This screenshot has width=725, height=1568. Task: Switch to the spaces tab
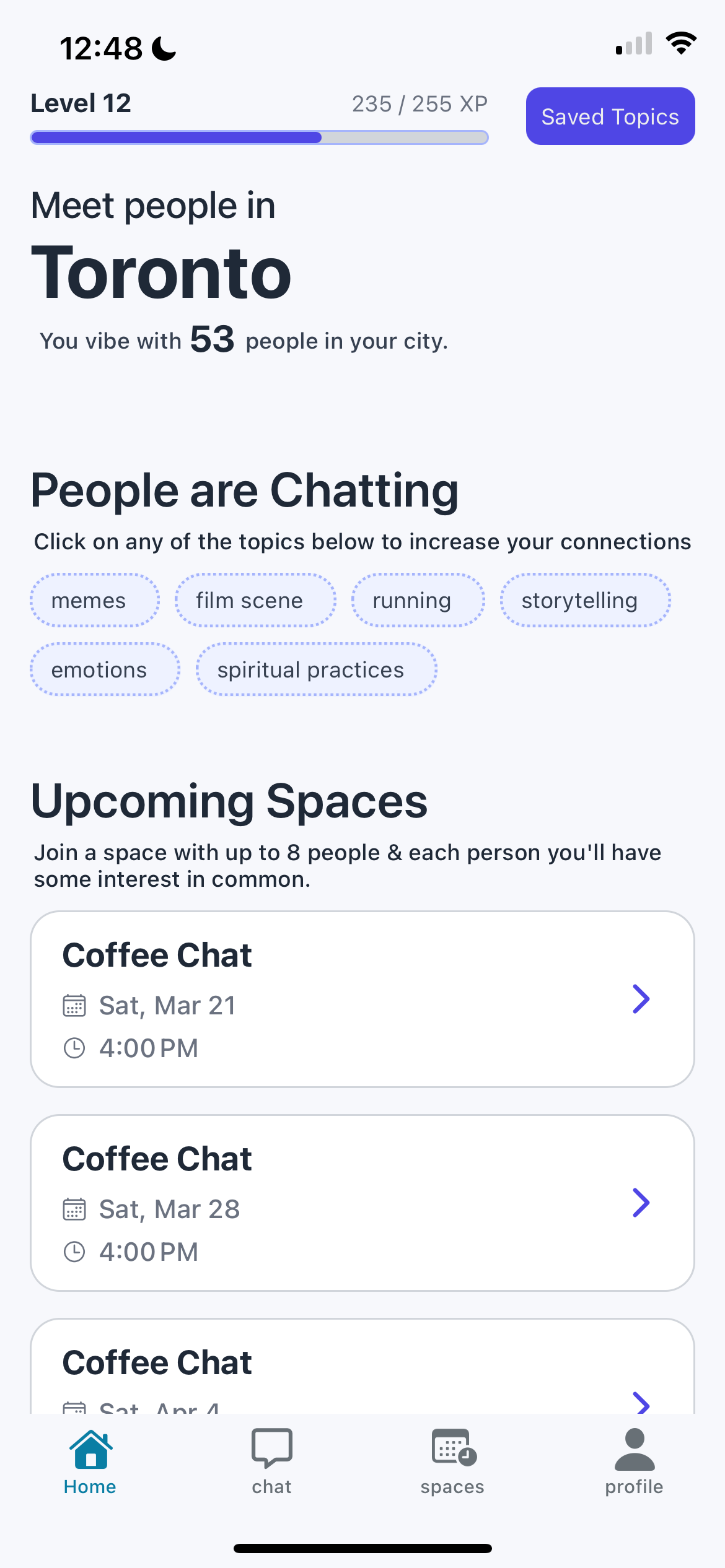click(452, 1461)
